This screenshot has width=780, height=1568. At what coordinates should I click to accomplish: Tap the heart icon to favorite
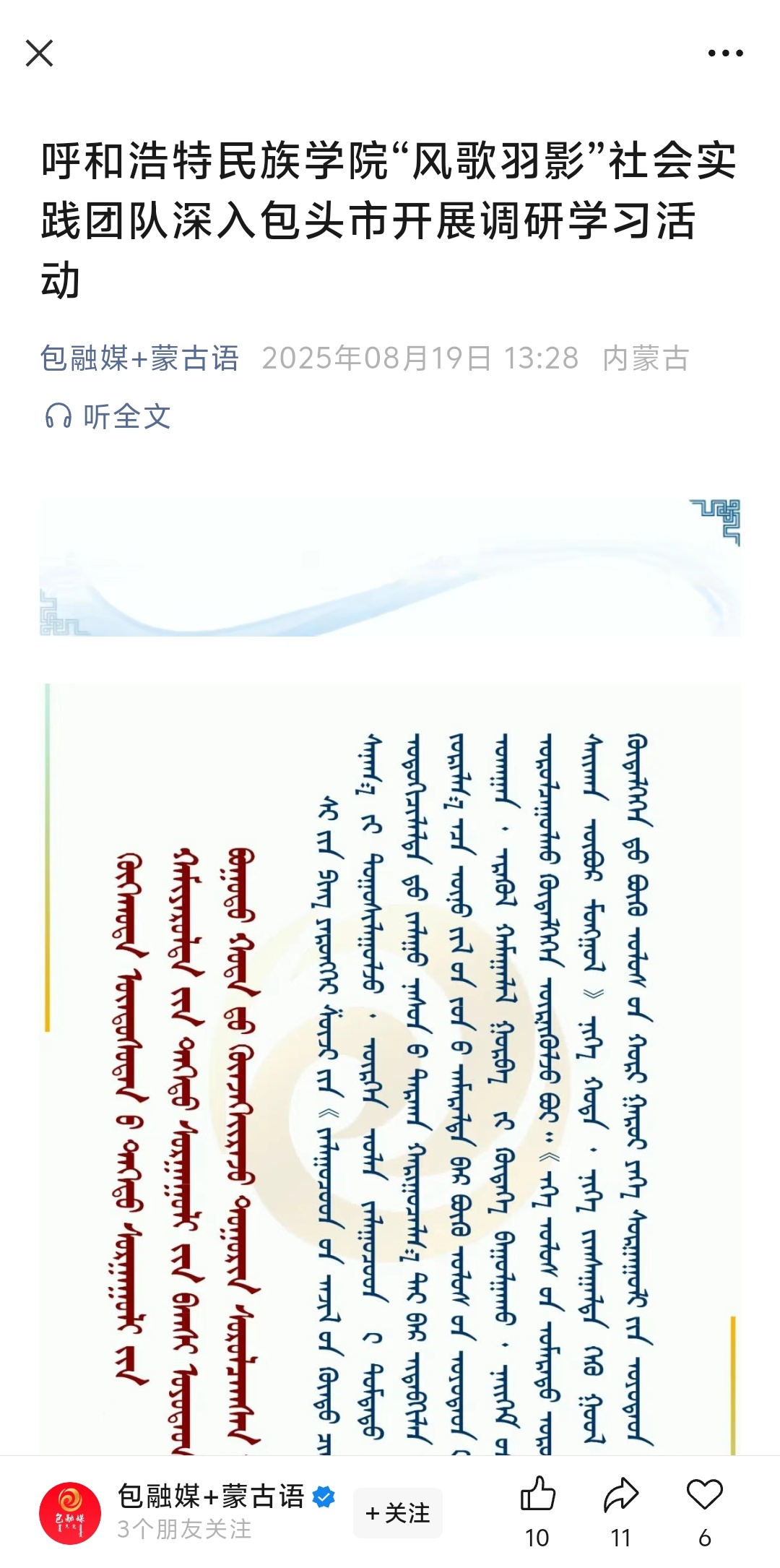704,1495
